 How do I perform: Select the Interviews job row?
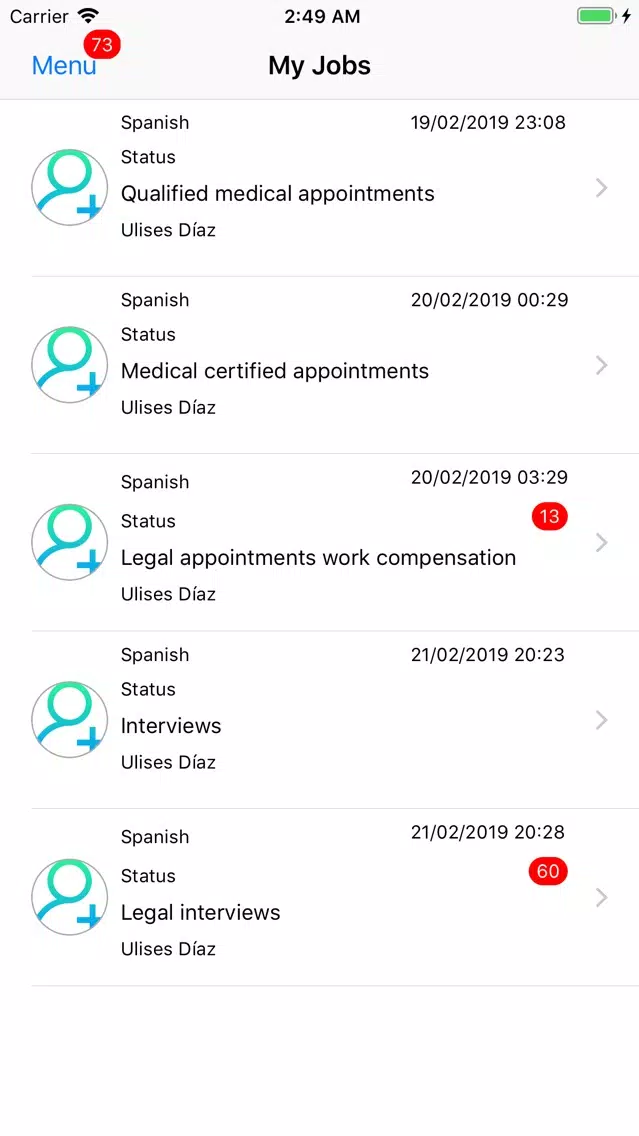click(x=320, y=720)
